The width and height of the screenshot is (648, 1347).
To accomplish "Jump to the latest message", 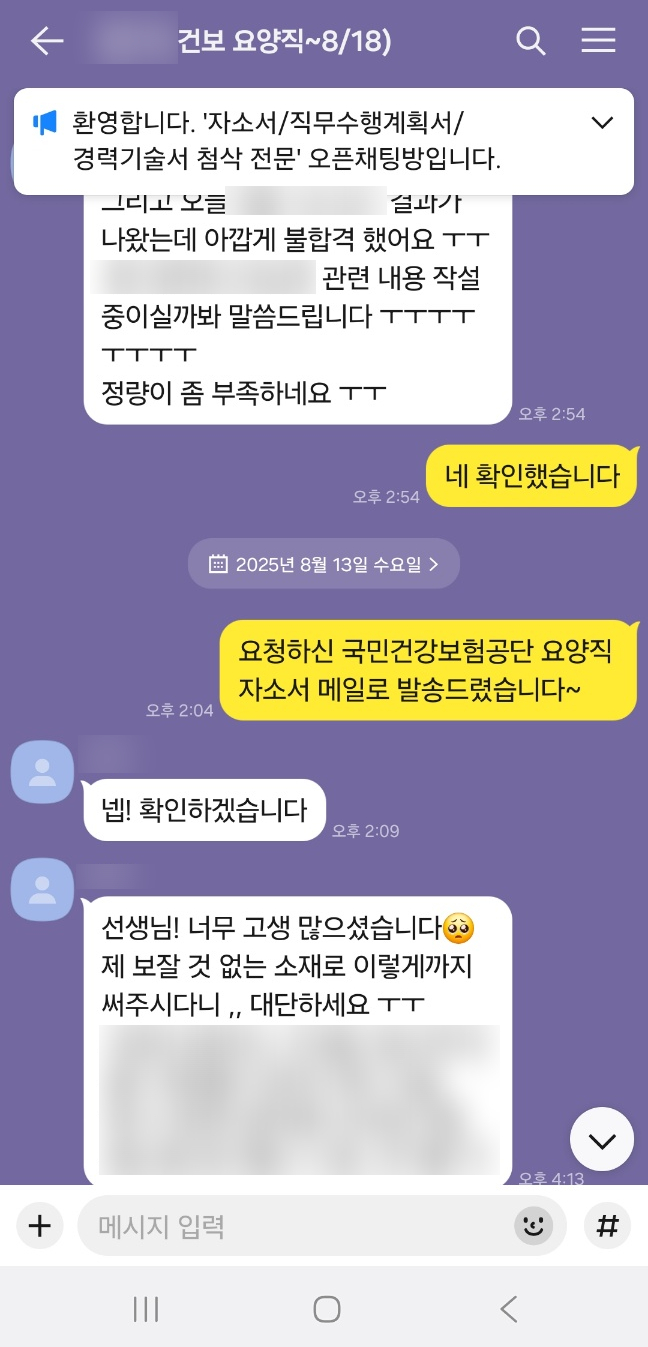I will [x=602, y=1141].
